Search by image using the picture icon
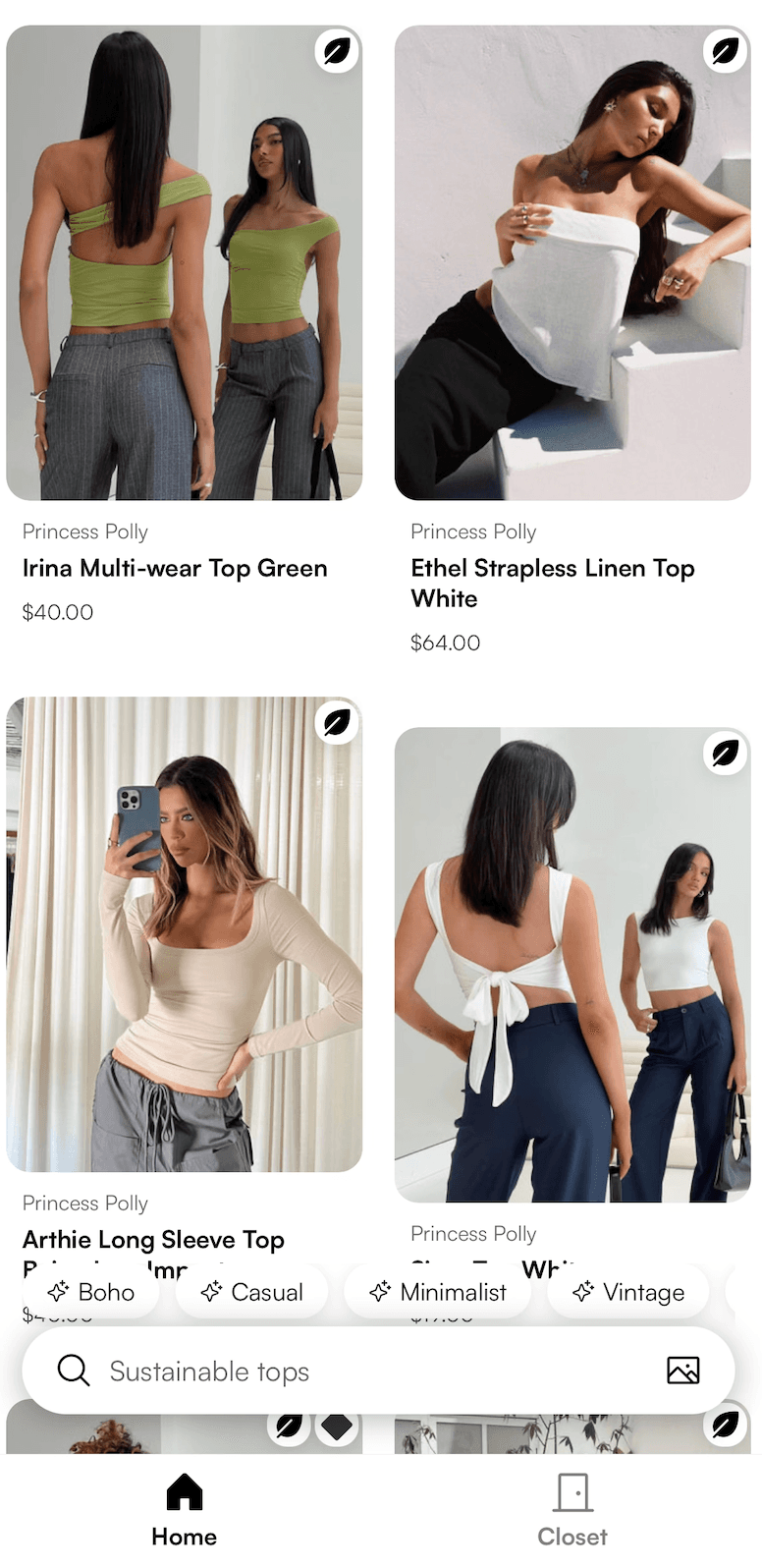 point(682,1371)
